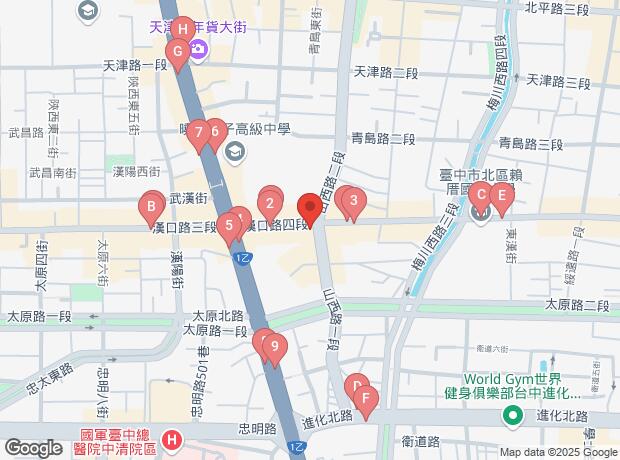Screen dimensions: 620x460
Task: Tap marker 3 near 山西路二段
Action: click(x=353, y=201)
